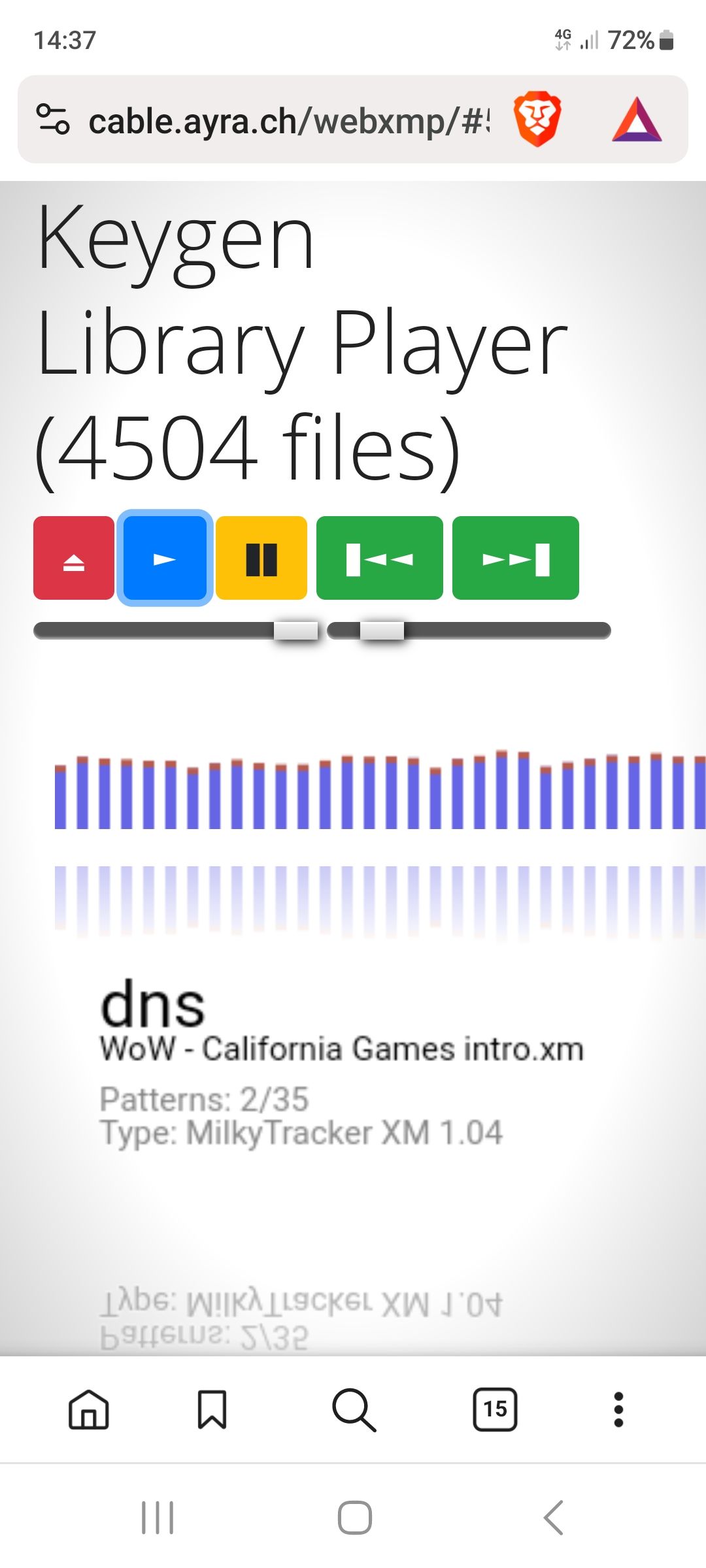Viewport: 706px width, 1568px height.
Task: Open the tab switcher showing 15 tabs
Action: pyautogui.click(x=495, y=1409)
